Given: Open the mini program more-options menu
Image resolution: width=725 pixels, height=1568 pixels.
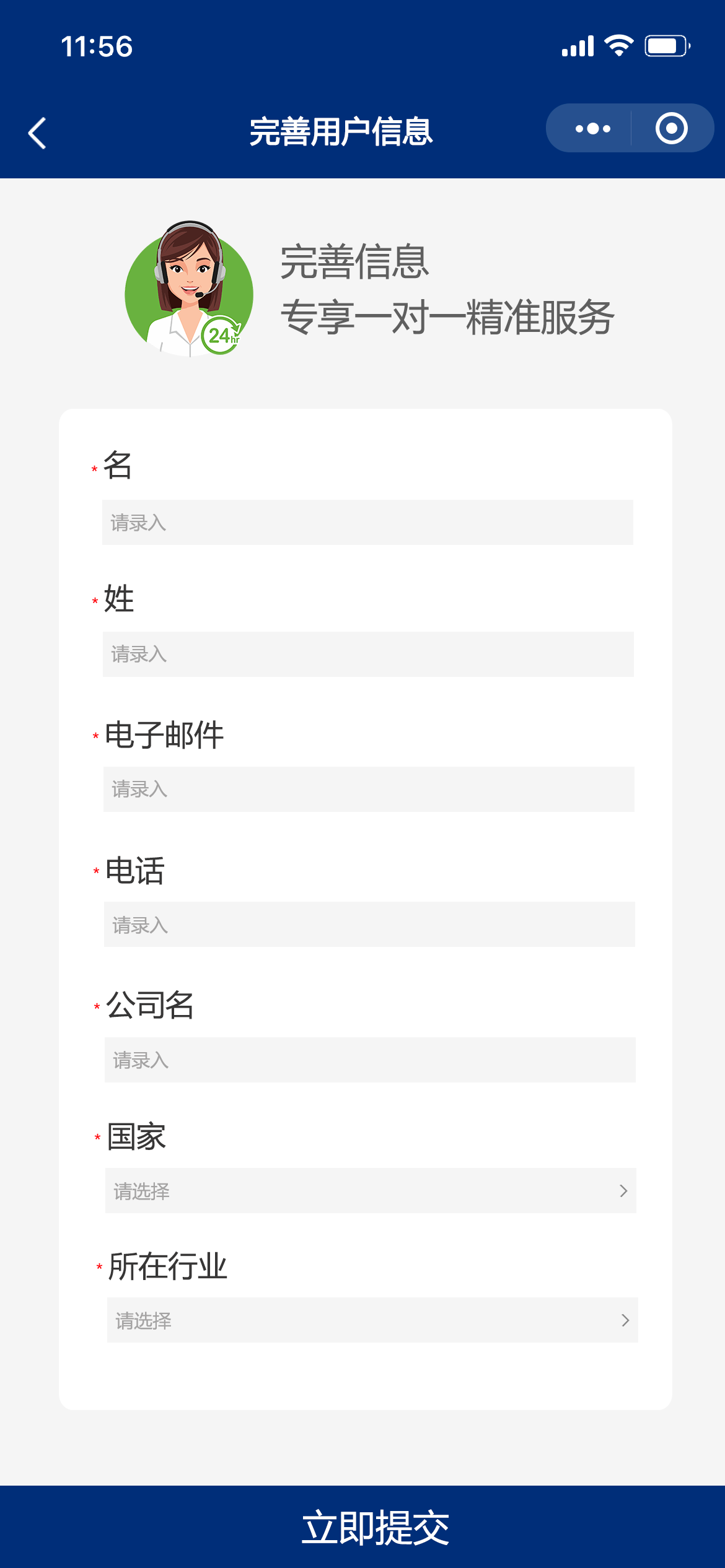Looking at the screenshot, I should click(592, 129).
